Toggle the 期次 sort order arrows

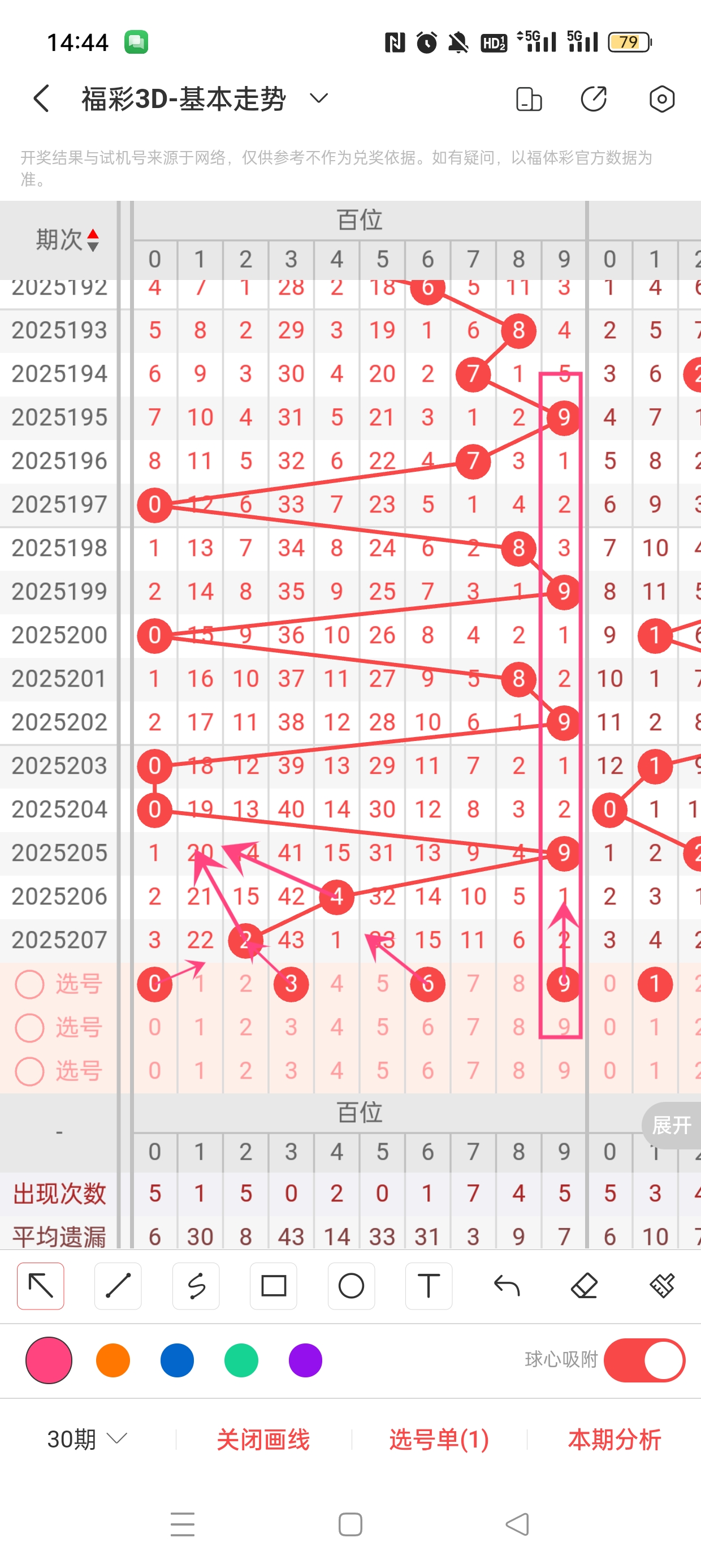pyautogui.click(x=93, y=240)
